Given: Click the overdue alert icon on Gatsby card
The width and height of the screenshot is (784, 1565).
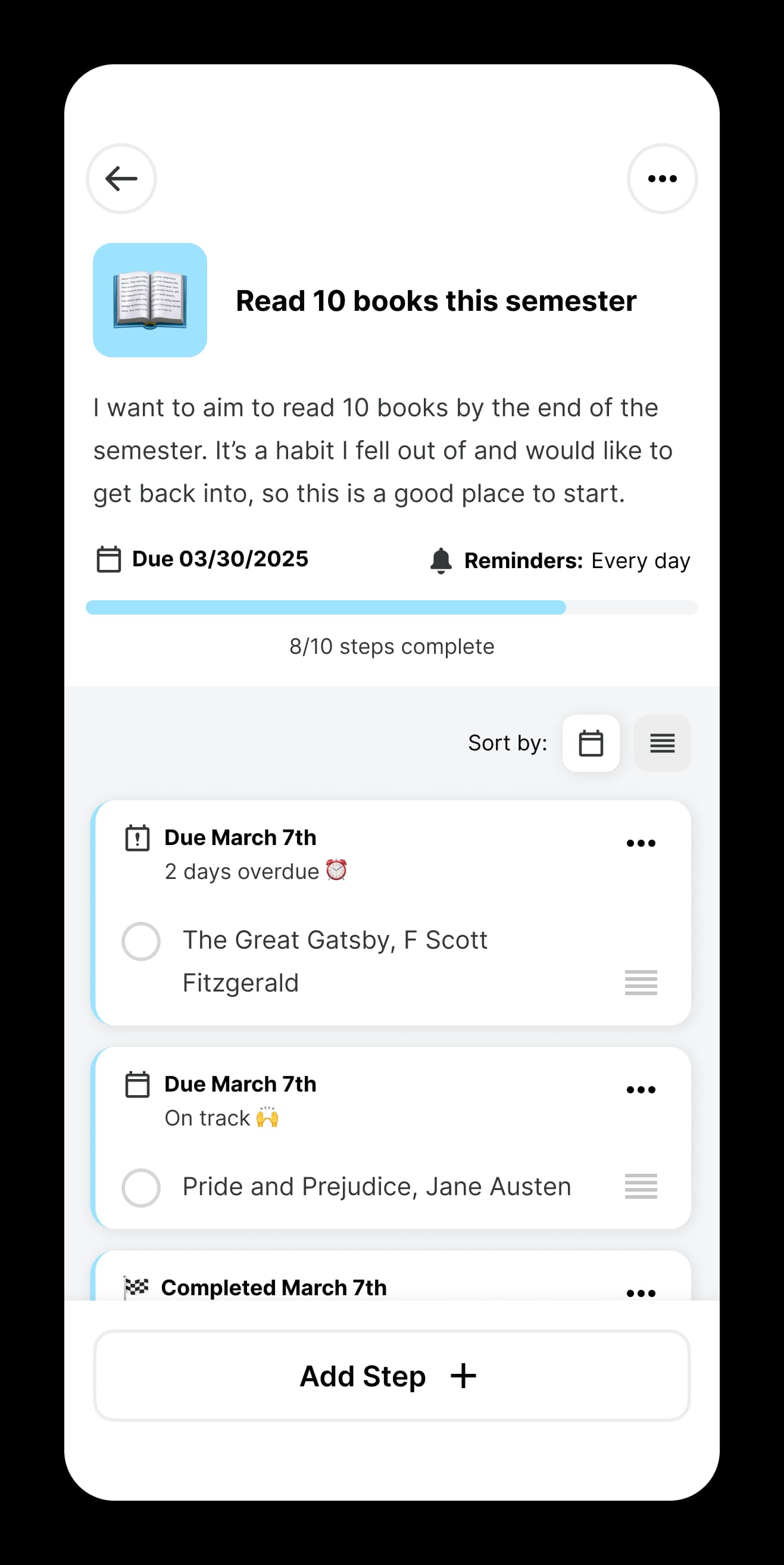Looking at the screenshot, I should pos(138,837).
